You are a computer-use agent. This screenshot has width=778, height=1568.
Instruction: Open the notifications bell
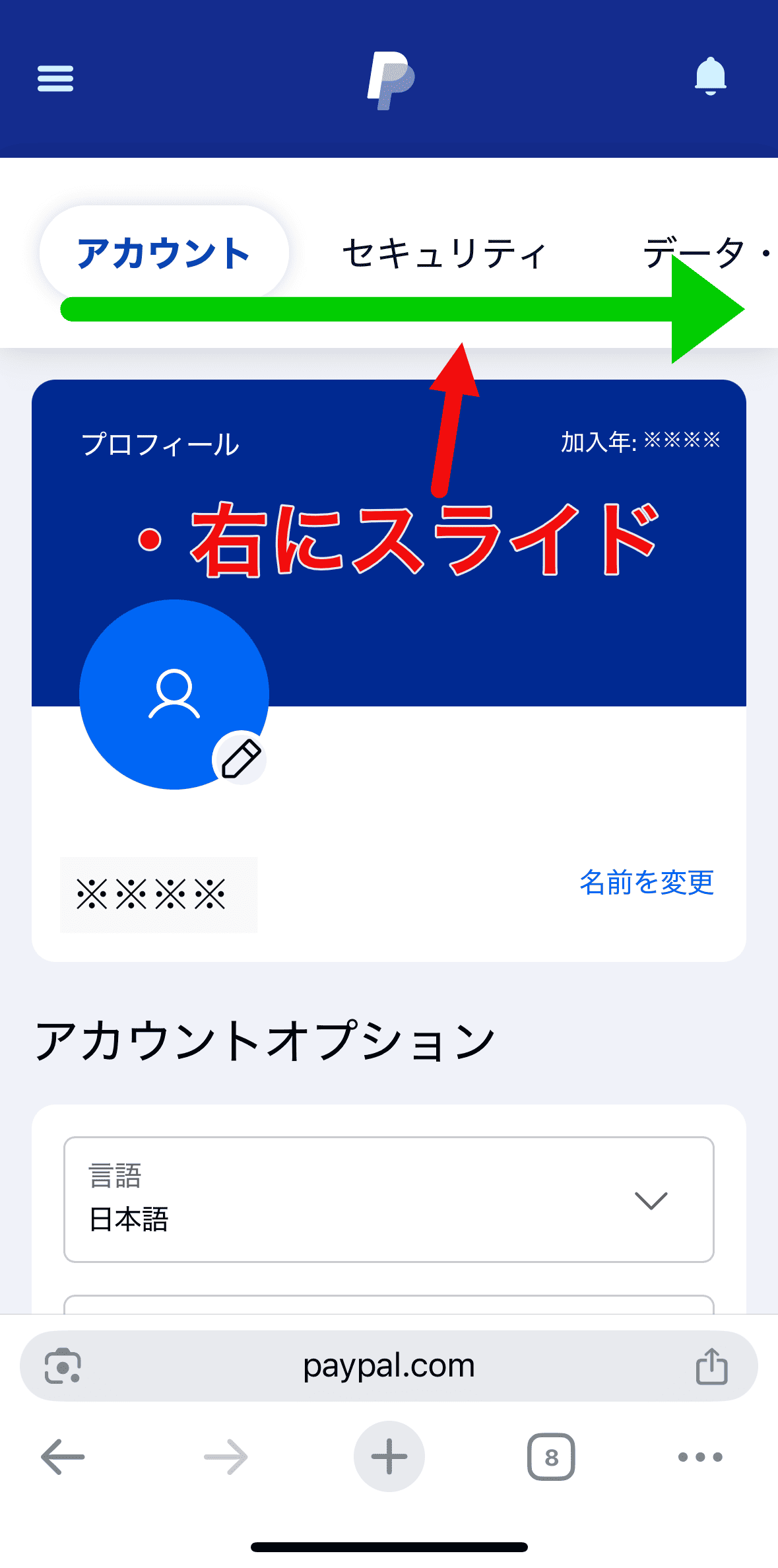(x=710, y=77)
